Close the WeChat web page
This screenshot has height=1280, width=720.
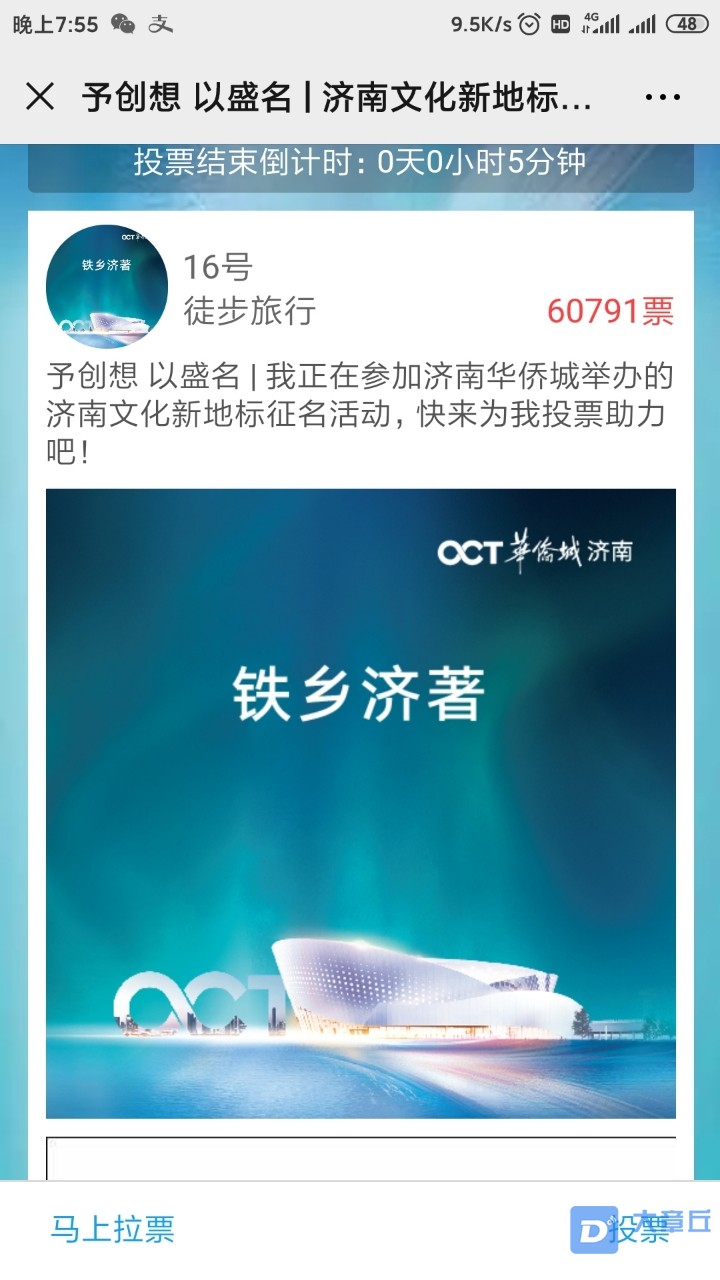point(40,97)
